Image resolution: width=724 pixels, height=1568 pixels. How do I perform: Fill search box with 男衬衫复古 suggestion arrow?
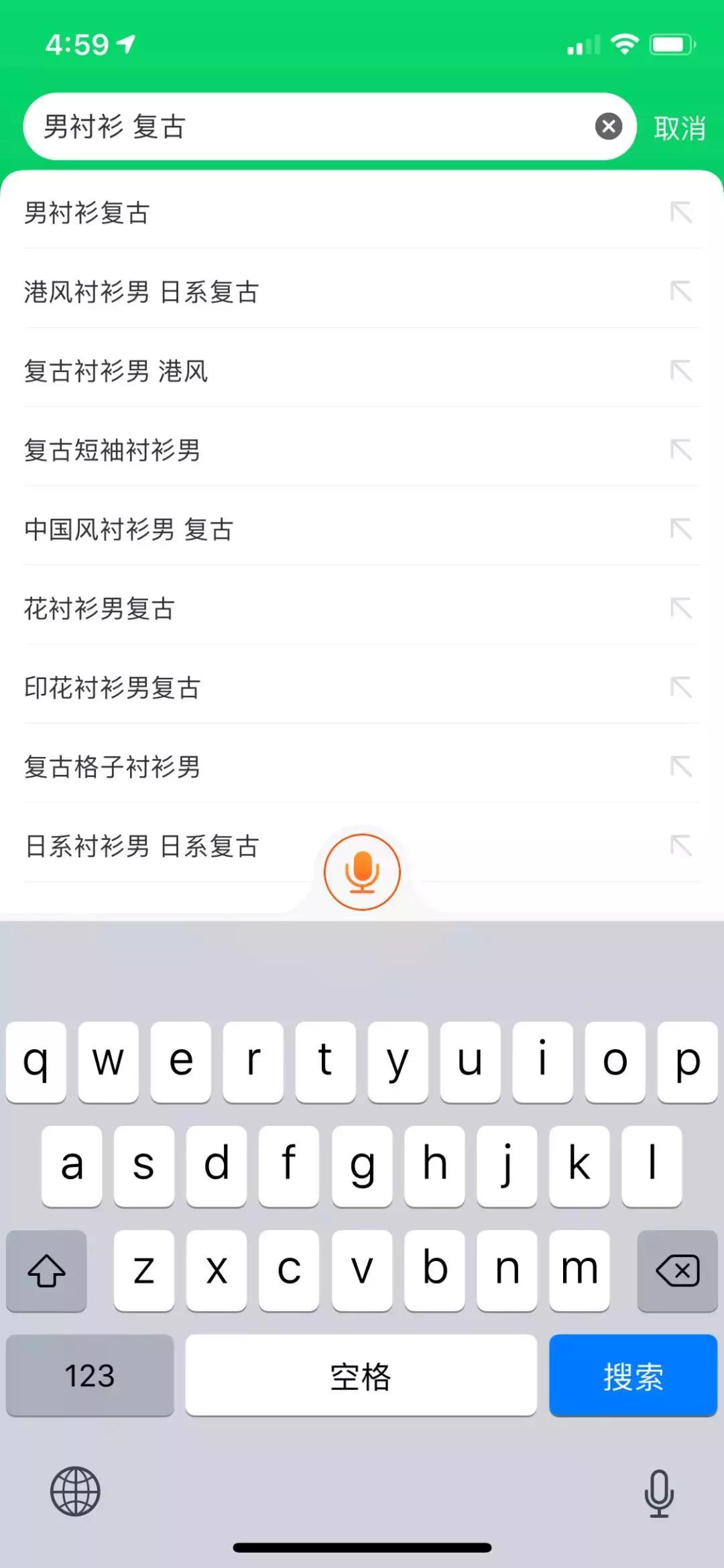click(682, 213)
